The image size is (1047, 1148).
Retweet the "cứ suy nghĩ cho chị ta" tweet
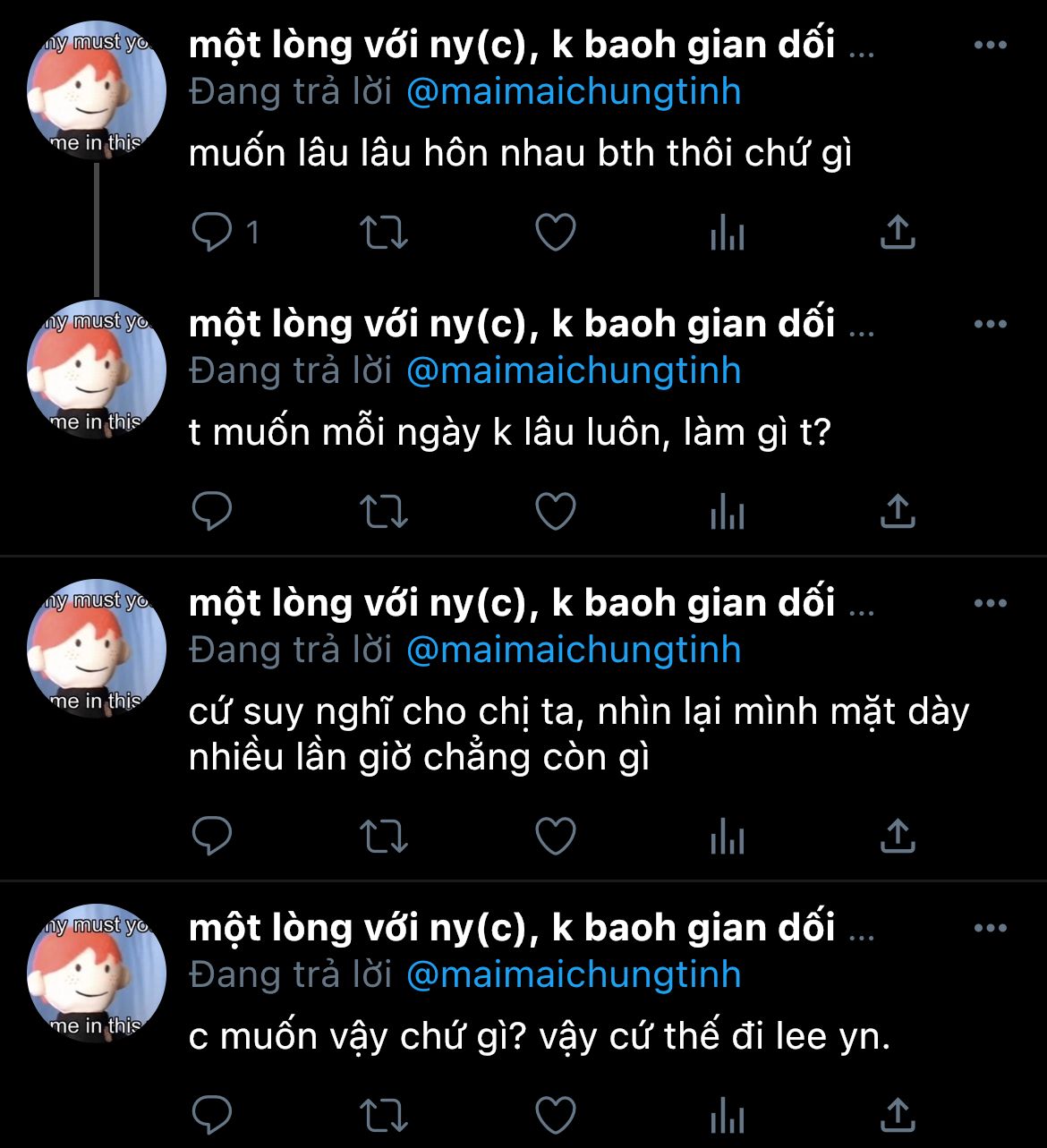pyautogui.click(x=383, y=837)
